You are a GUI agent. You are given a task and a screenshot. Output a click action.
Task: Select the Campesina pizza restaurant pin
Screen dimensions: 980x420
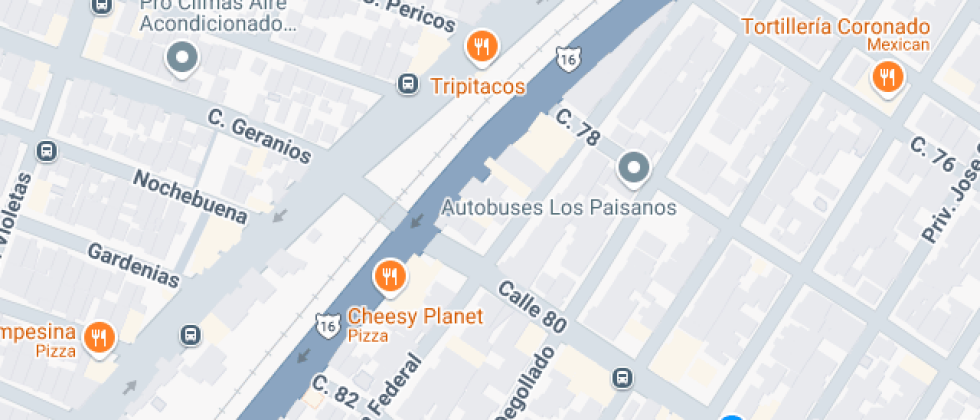point(98,337)
